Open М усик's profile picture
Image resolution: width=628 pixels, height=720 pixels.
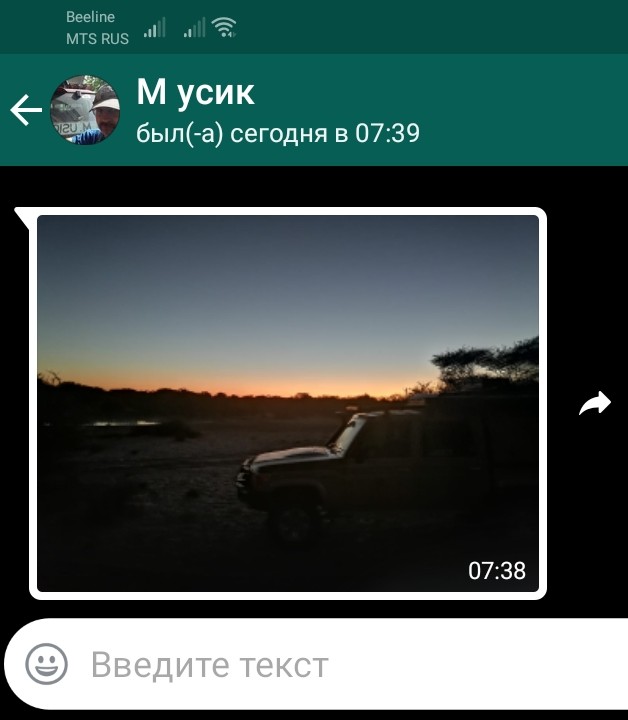point(85,110)
